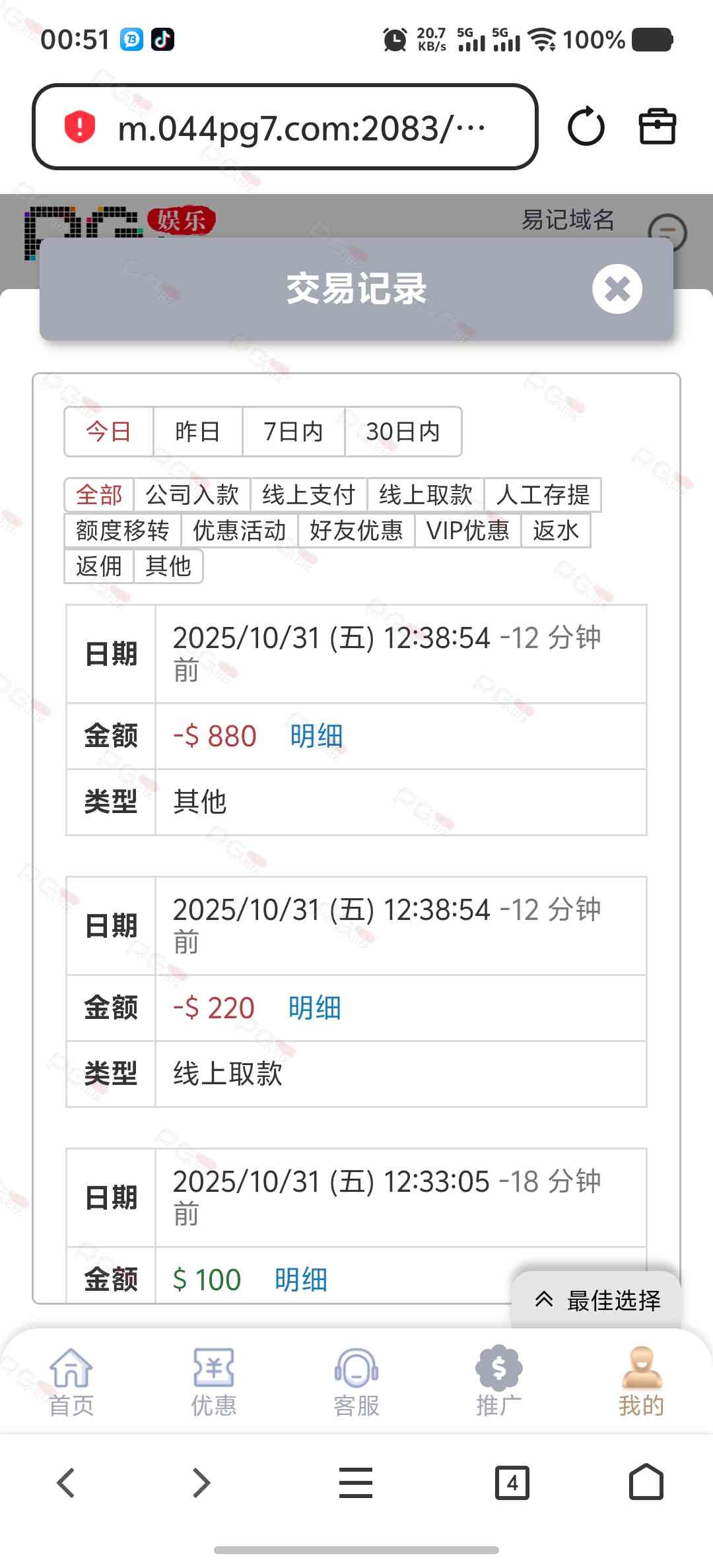Select the 7日内 date filter

point(293,432)
